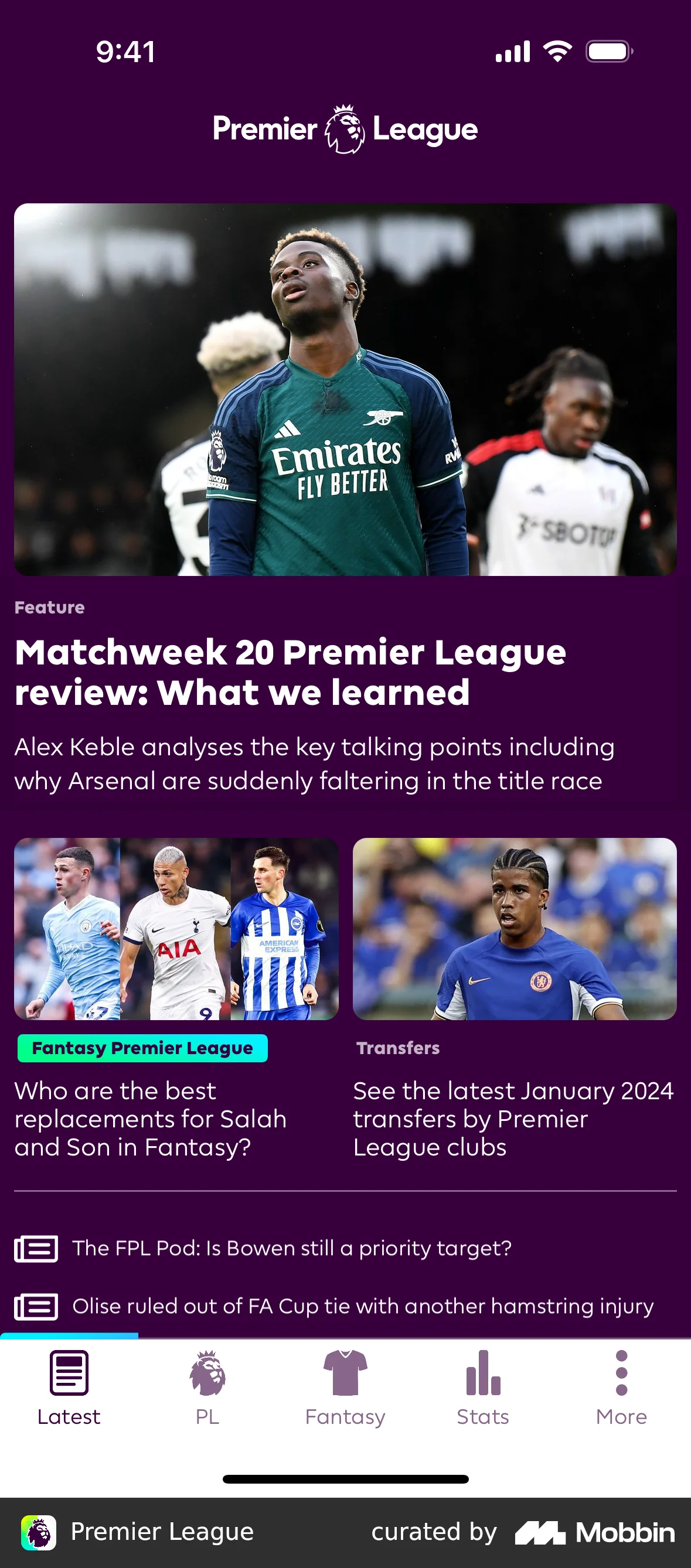Open the Matchweek 20 review feature article

point(290,672)
